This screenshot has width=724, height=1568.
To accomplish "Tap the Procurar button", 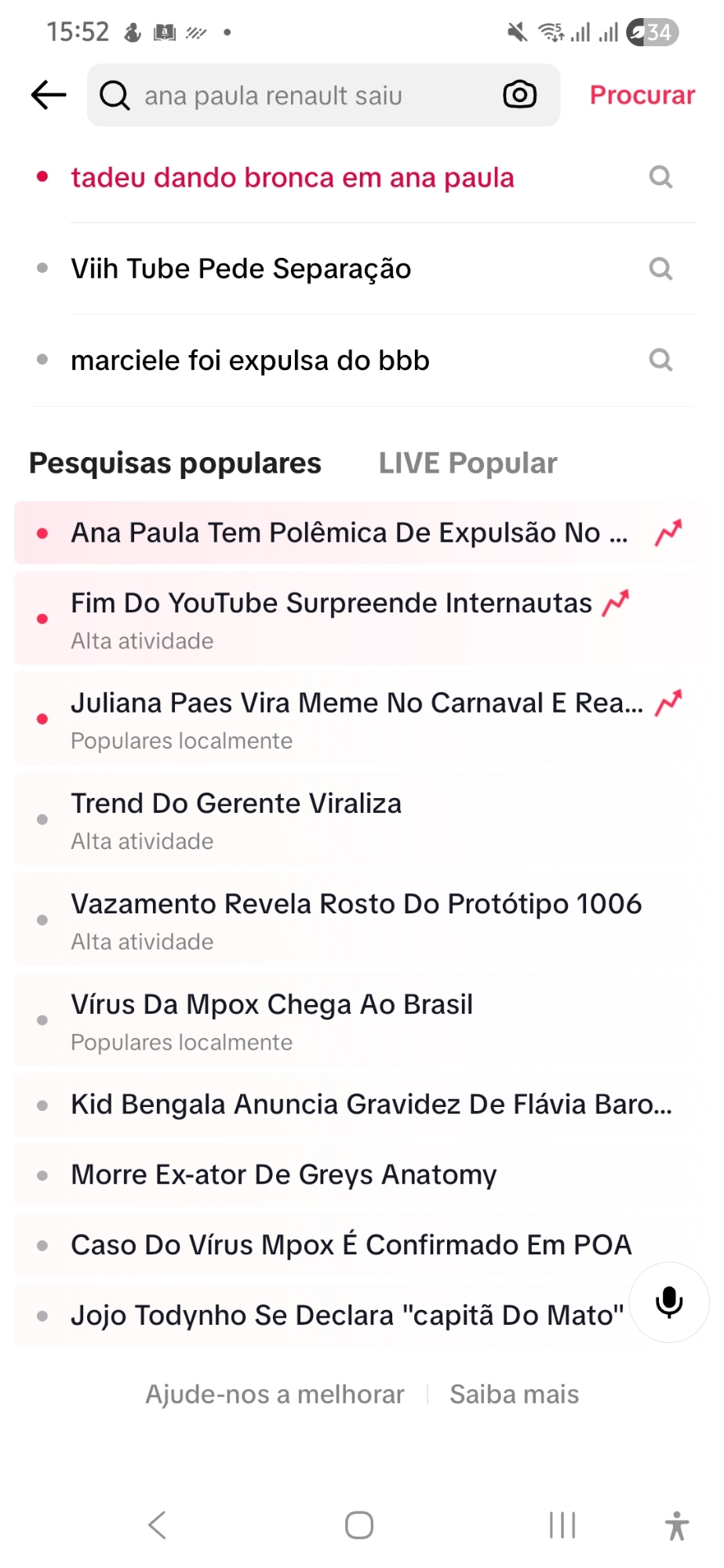I will 642,95.
